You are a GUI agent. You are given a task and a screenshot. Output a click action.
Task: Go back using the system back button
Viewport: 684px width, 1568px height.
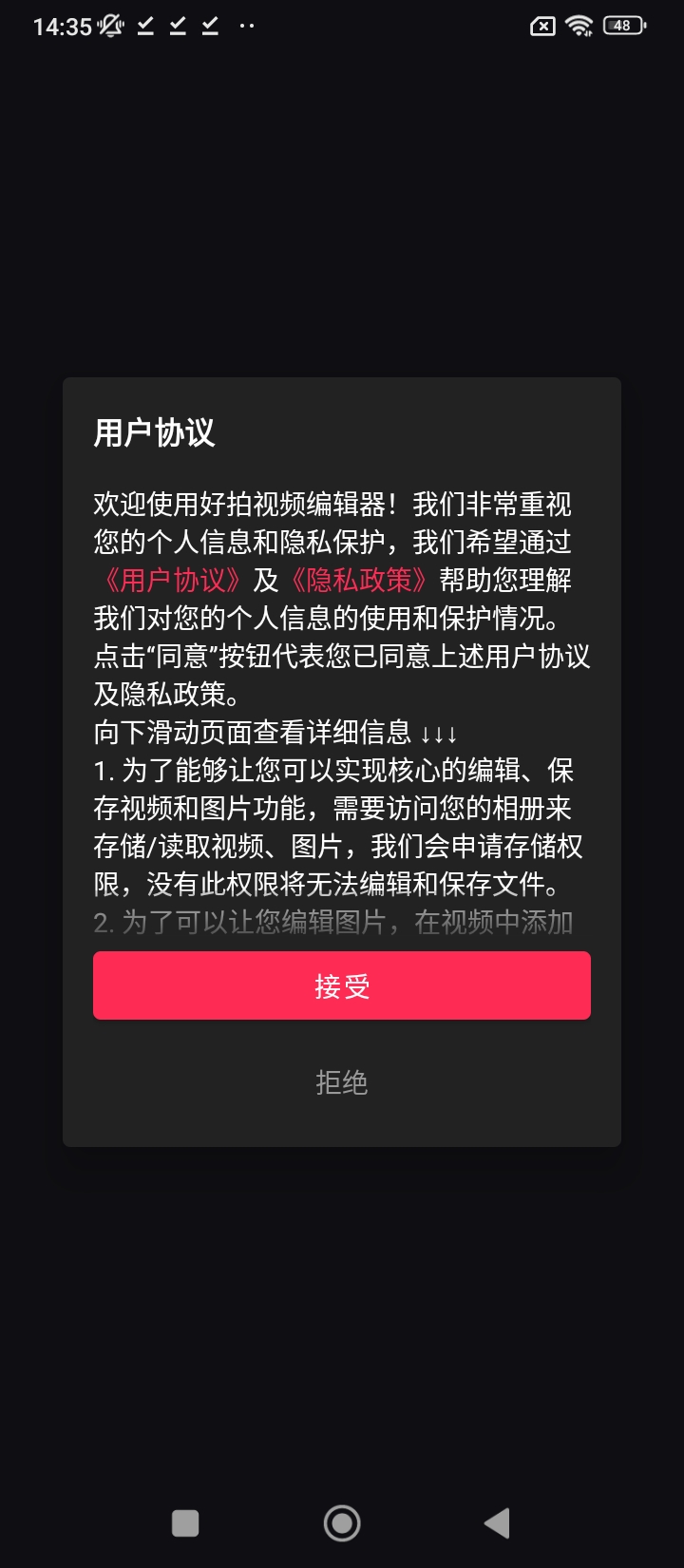(497, 1523)
